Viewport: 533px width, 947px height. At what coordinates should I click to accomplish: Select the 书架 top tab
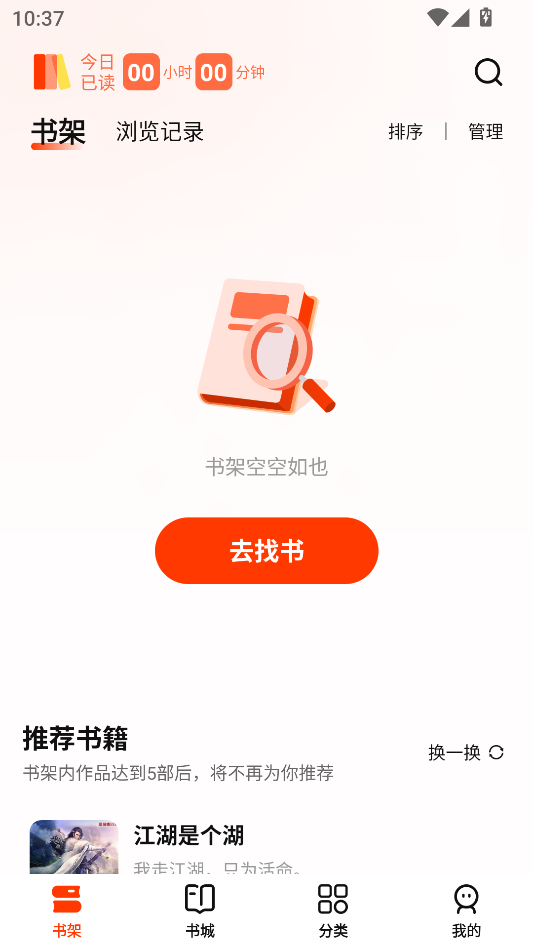58,132
